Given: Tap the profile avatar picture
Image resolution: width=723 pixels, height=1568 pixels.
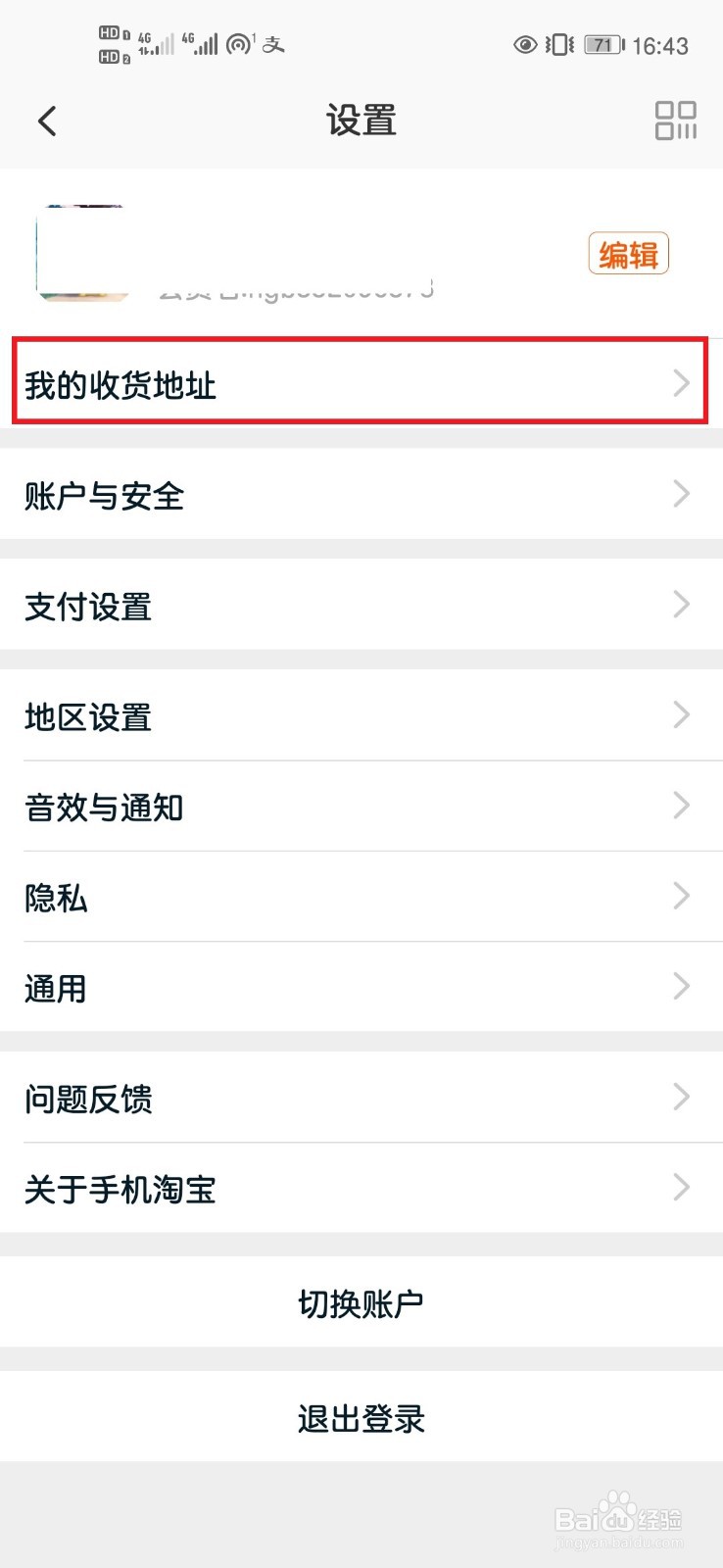Looking at the screenshot, I should (81, 250).
